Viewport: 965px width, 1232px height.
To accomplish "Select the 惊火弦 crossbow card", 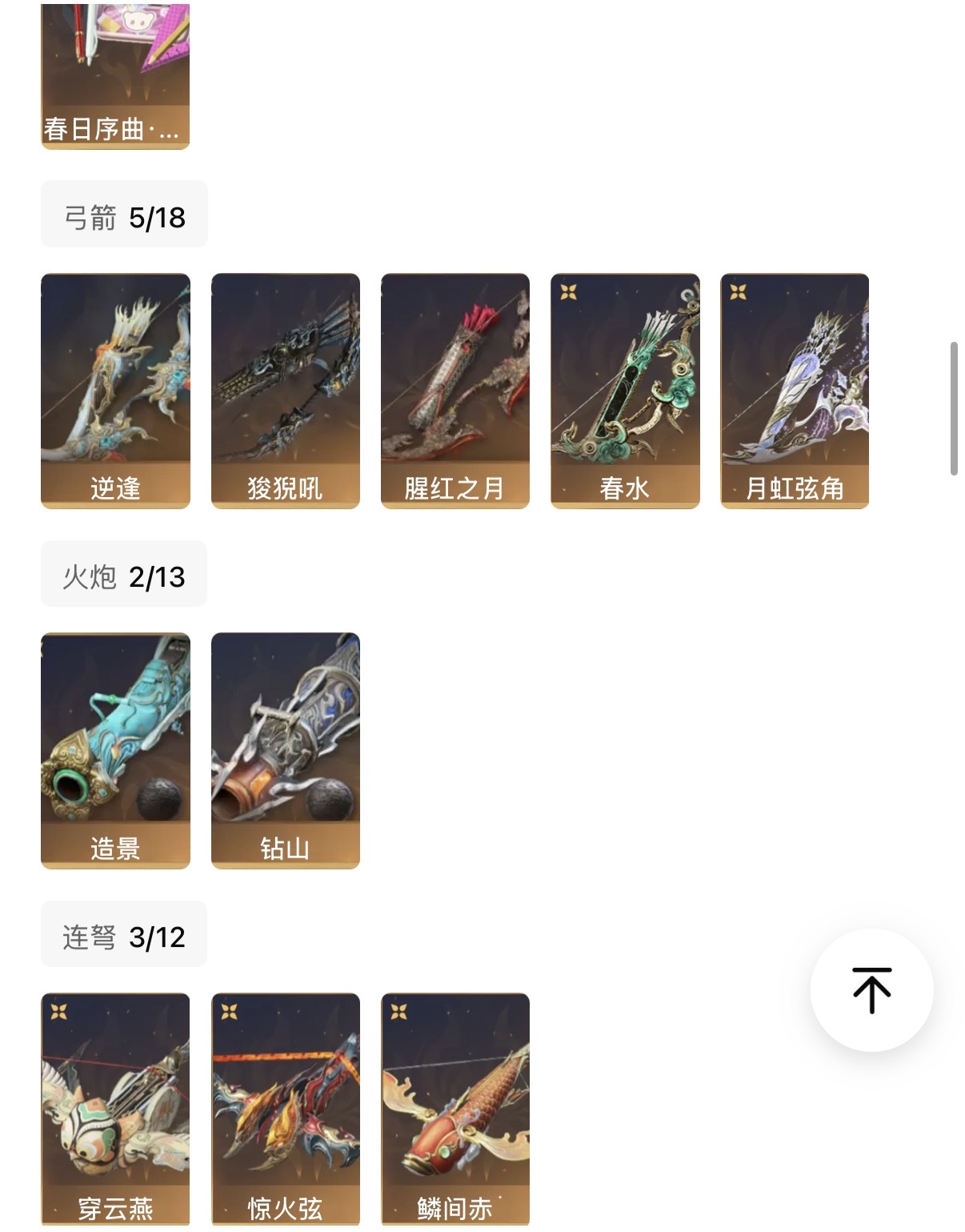I will (x=286, y=1110).
